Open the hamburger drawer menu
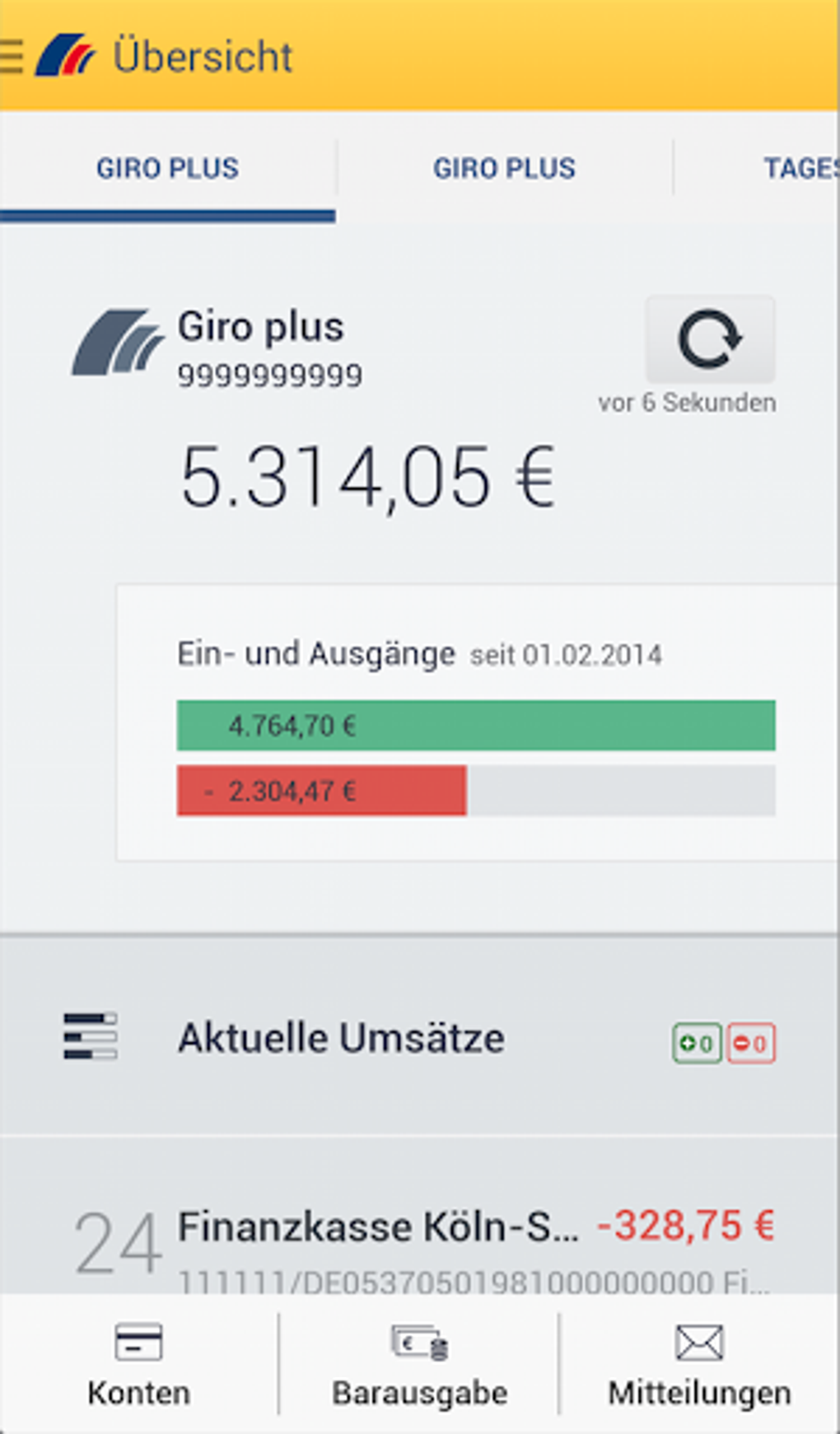Screen dimensions: 840x1434 [x=12, y=57]
